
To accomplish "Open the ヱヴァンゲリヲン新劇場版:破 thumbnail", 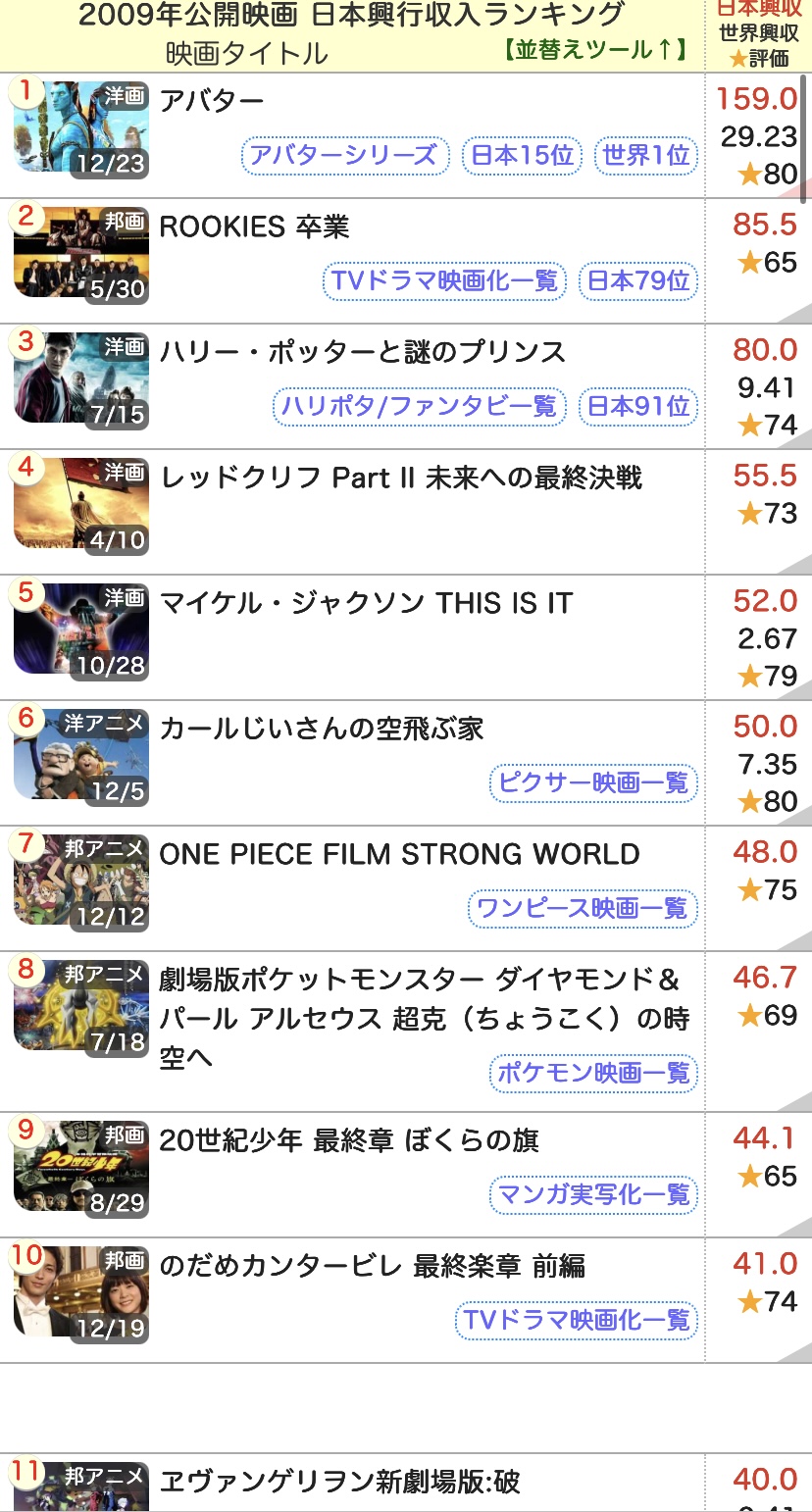I will pos(81,1488).
